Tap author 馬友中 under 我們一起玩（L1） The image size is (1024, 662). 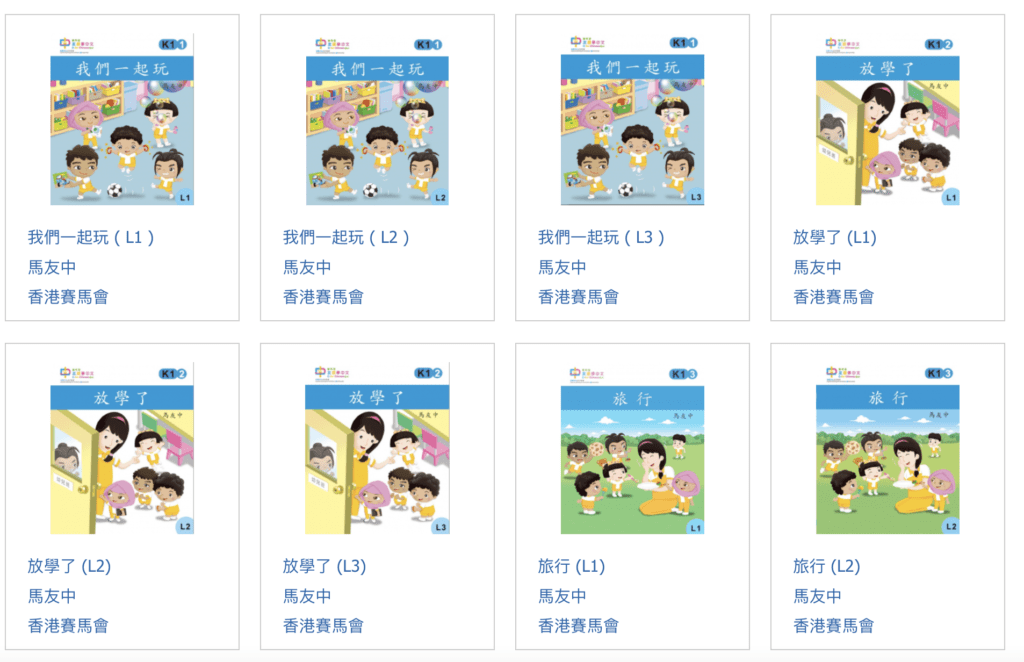click(x=52, y=267)
